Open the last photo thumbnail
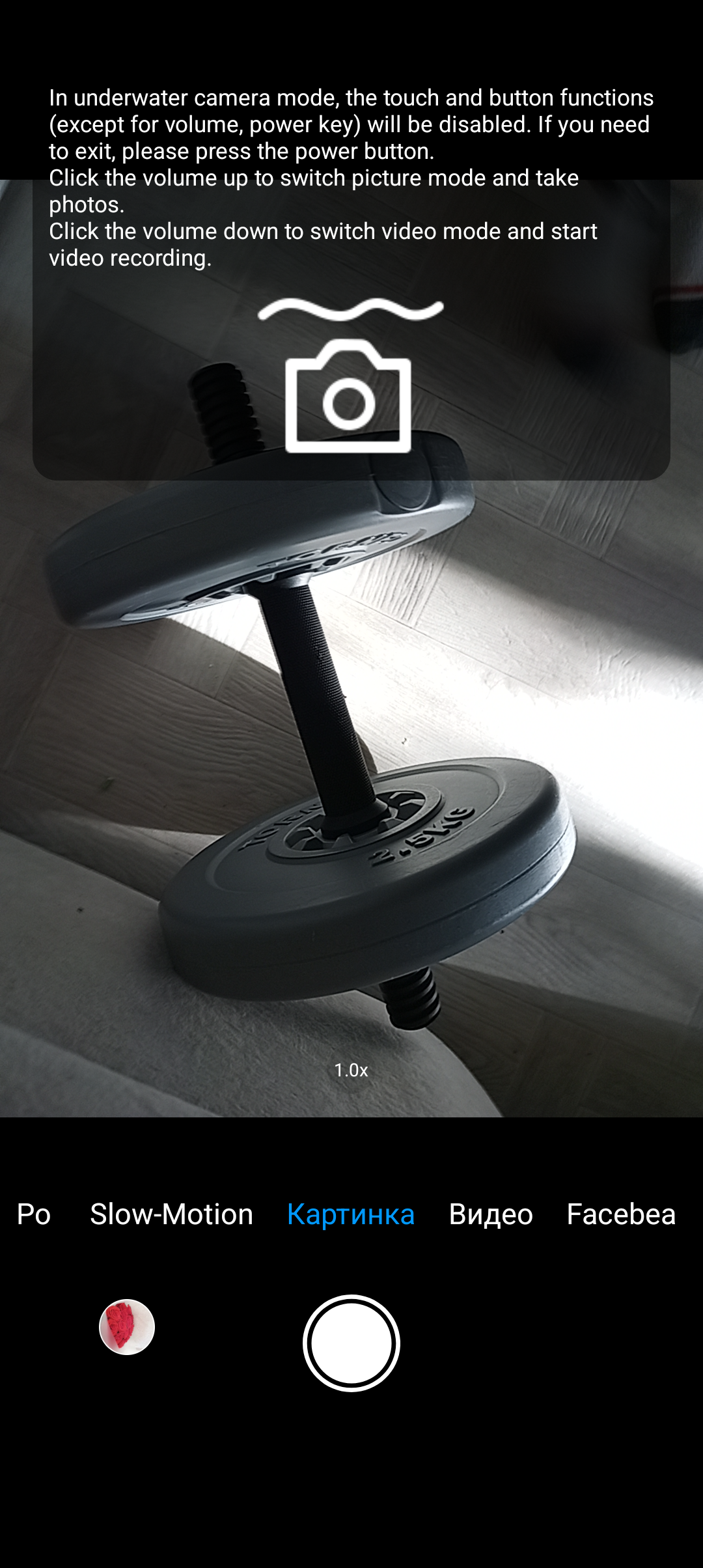Viewport: 703px width, 1568px height. 127,1326
